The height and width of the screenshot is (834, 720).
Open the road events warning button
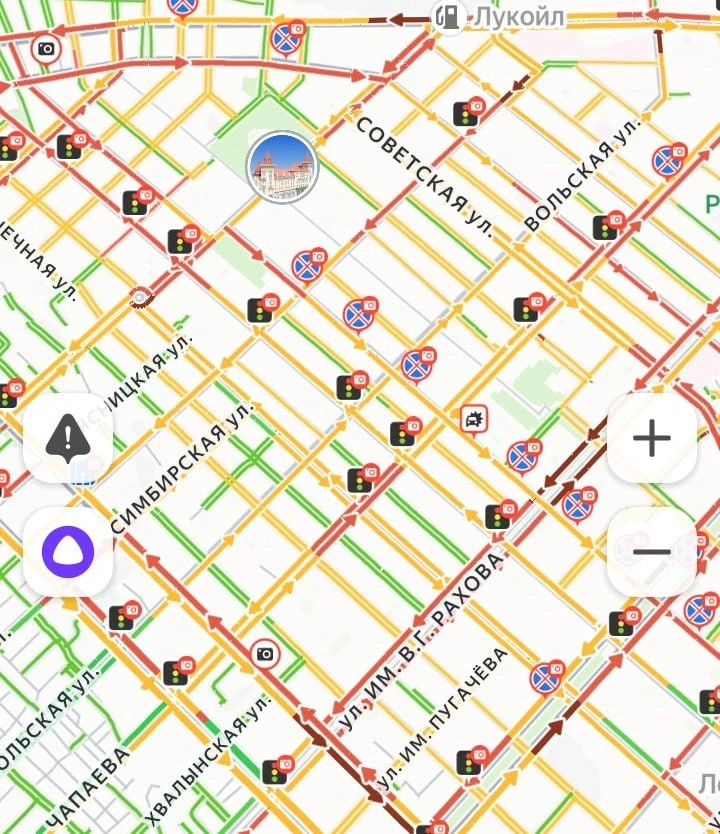(x=68, y=438)
